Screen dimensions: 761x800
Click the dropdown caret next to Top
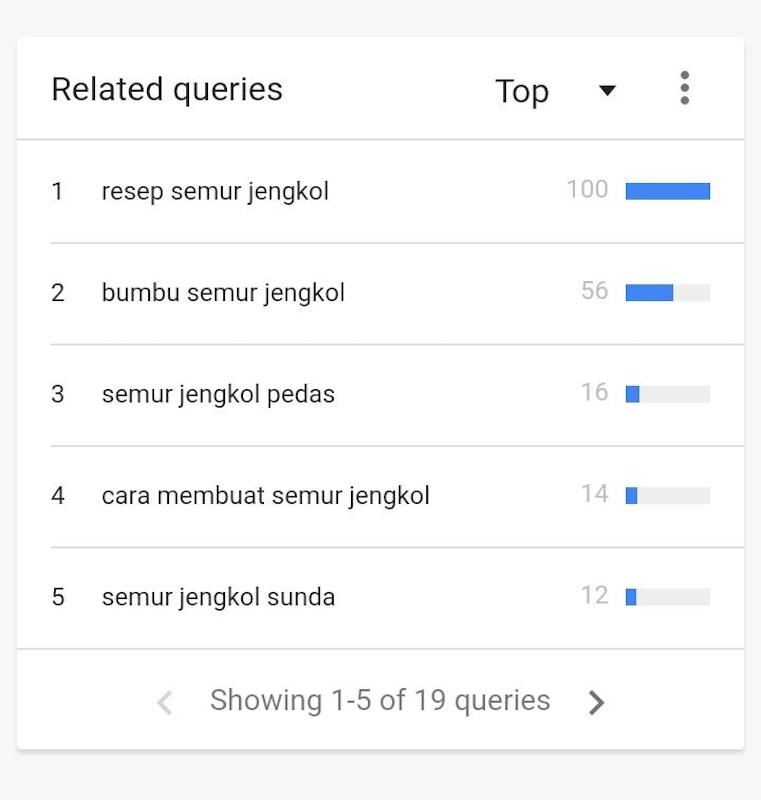coord(607,91)
